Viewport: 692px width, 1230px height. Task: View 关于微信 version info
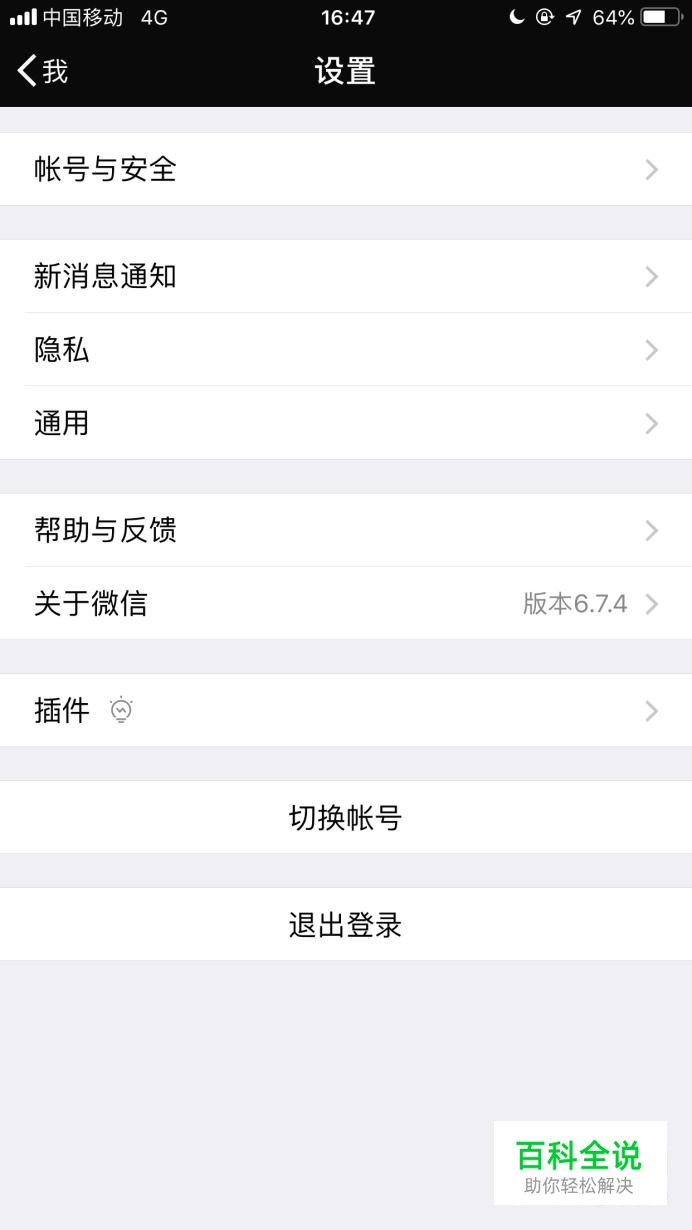346,604
